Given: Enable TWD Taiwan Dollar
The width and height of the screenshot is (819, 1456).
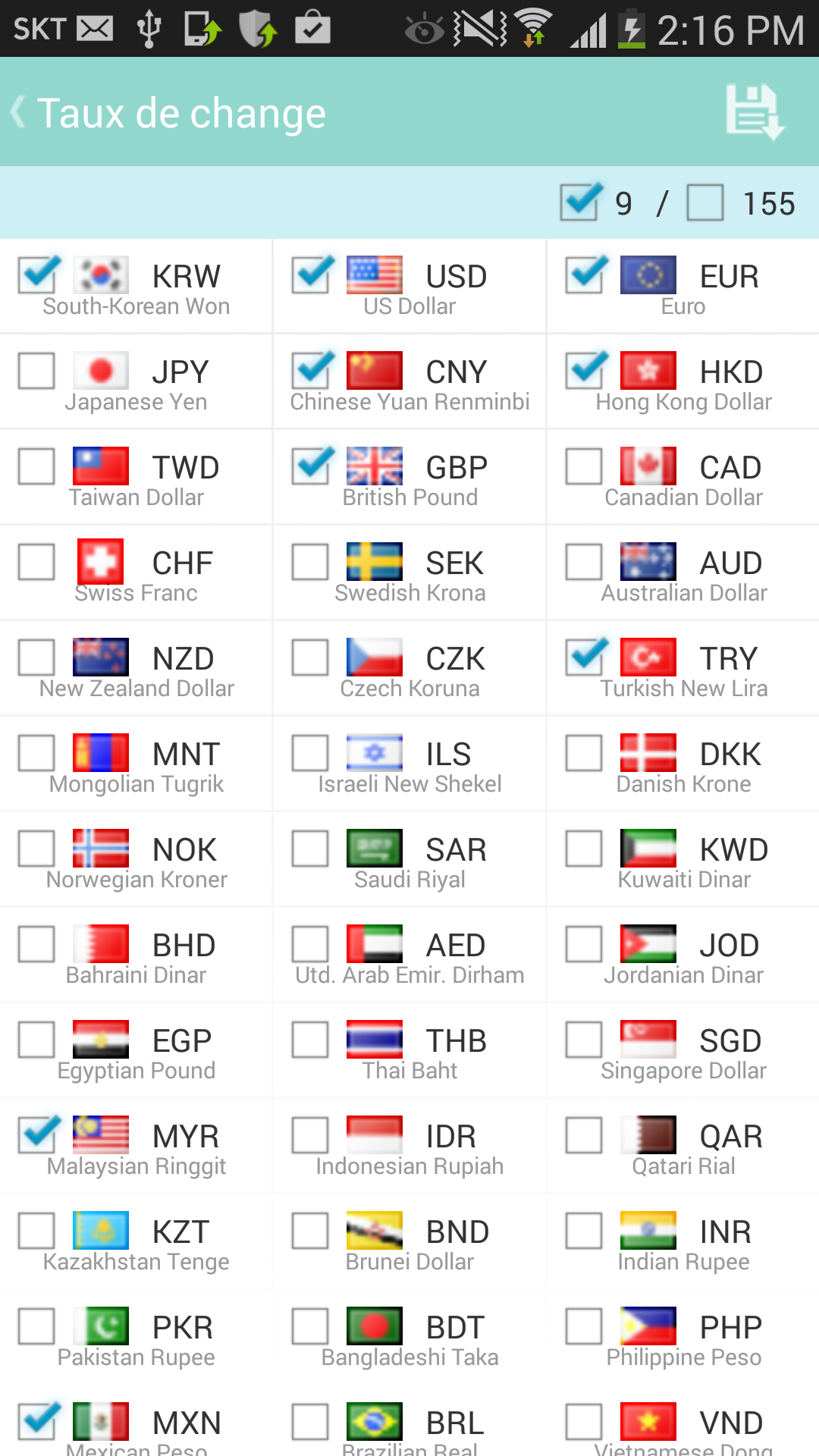Looking at the screenshot, I should point(37,467).
